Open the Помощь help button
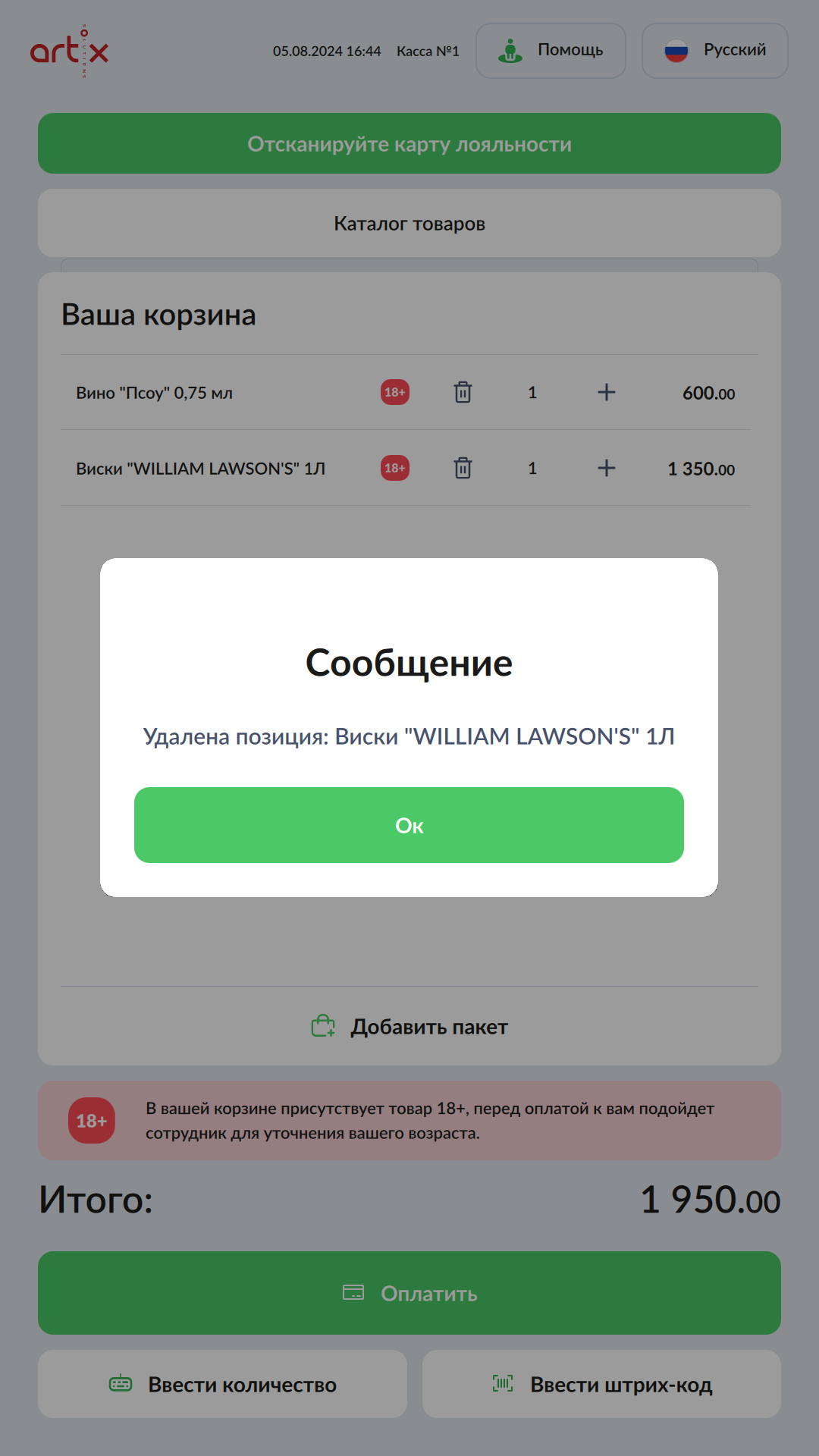This screenshot has width=819, height=1456. click(x=551, y=51)
